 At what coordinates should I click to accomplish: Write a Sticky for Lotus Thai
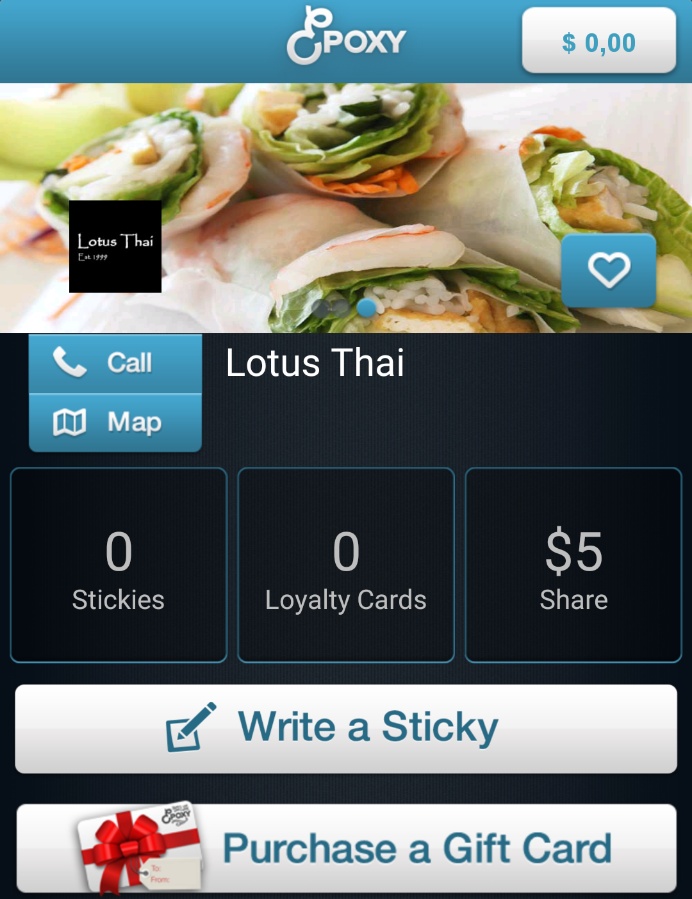[x=346, y=728]
